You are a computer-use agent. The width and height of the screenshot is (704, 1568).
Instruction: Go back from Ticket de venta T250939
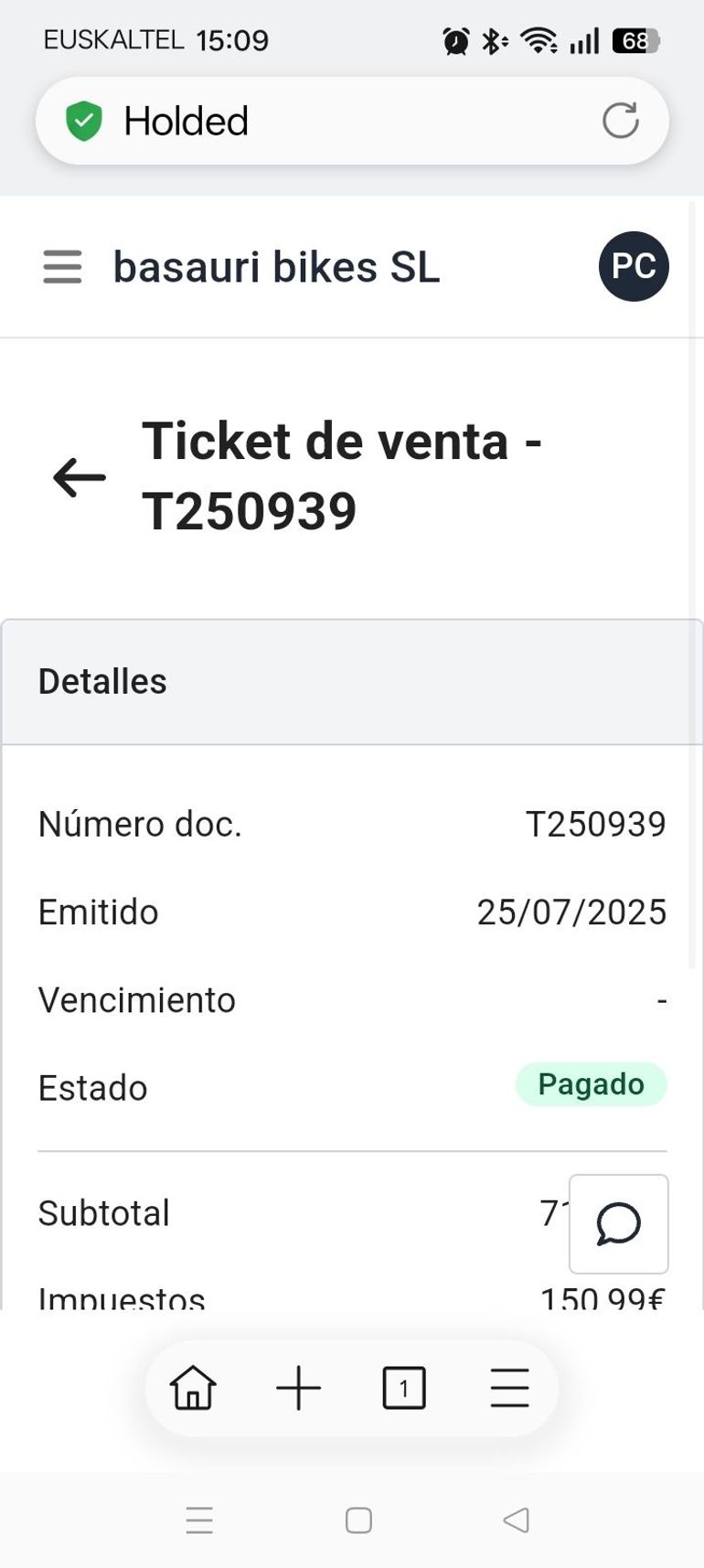[80, 477]
